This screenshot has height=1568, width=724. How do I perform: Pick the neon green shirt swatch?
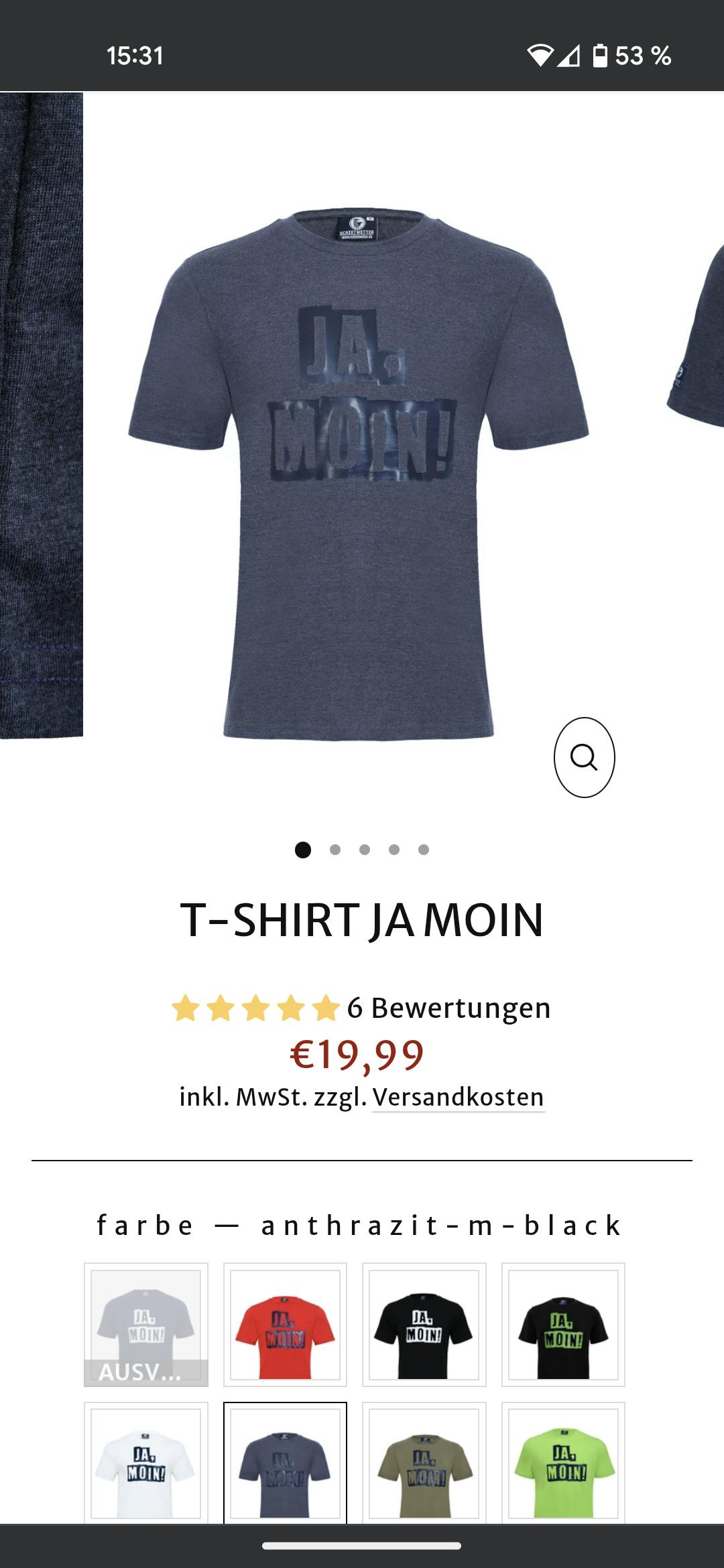pyautogui.click(x=563, y=1463)
